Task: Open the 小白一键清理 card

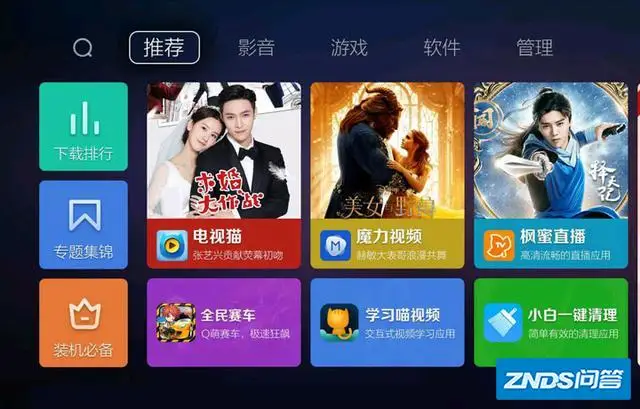Action: pos(550,322)
